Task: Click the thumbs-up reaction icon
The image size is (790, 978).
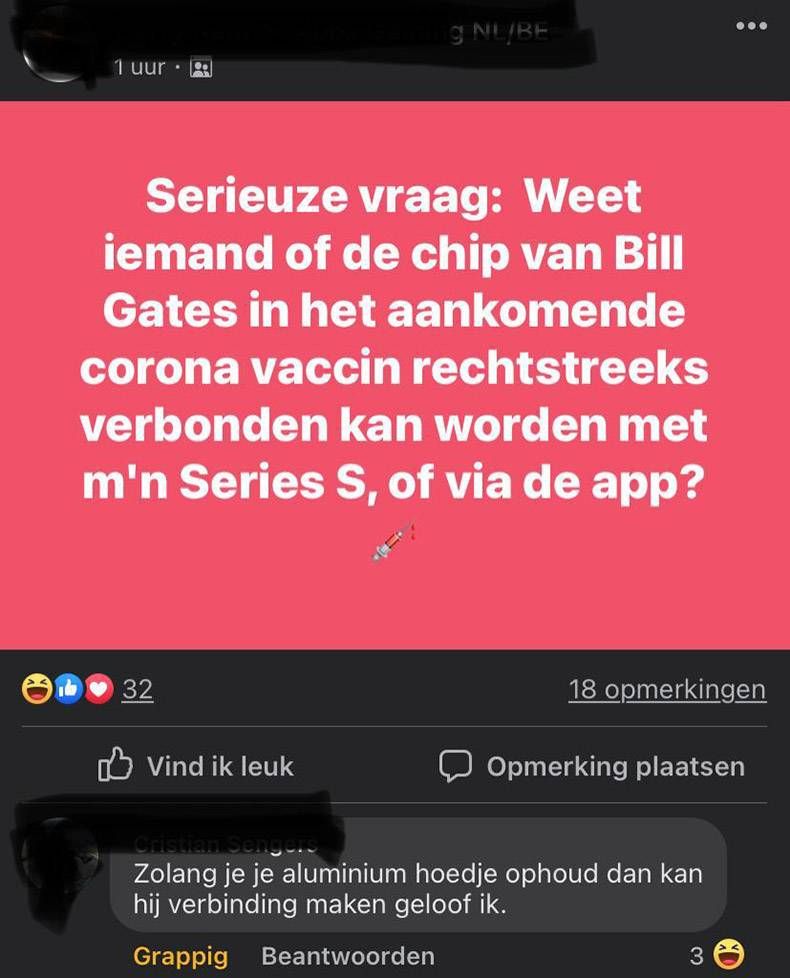Action: 66,688
